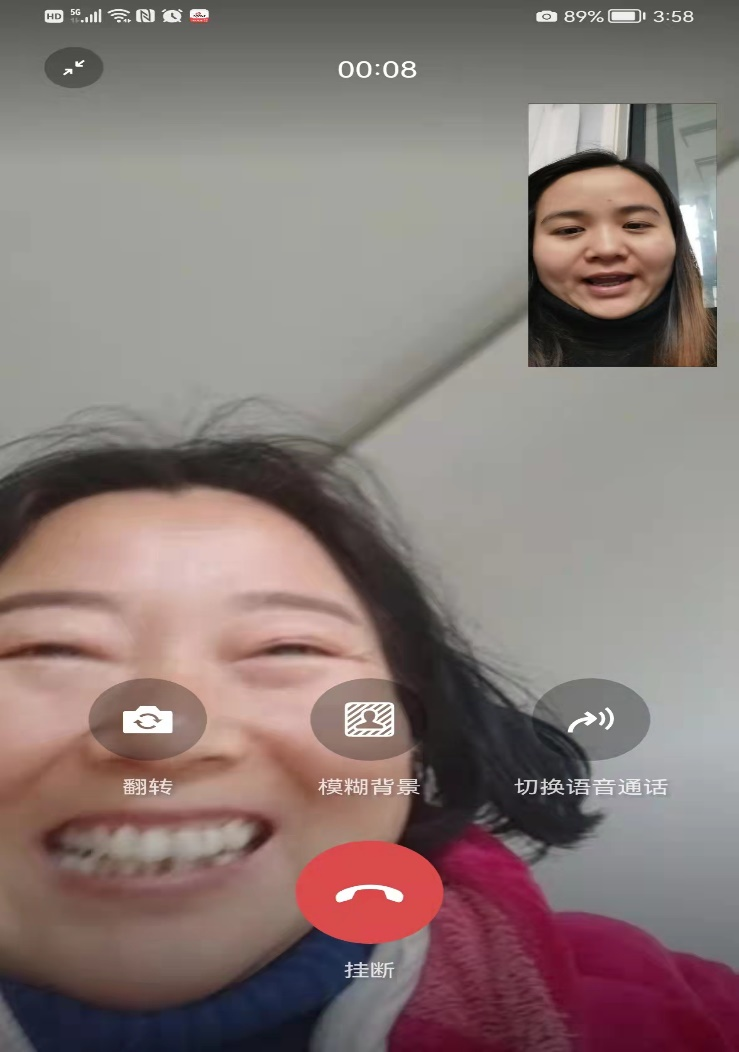Tap the small video preview to swap views
This screenshot has height=1052, width=739.
pyautogui.click(x=622, y=235)
